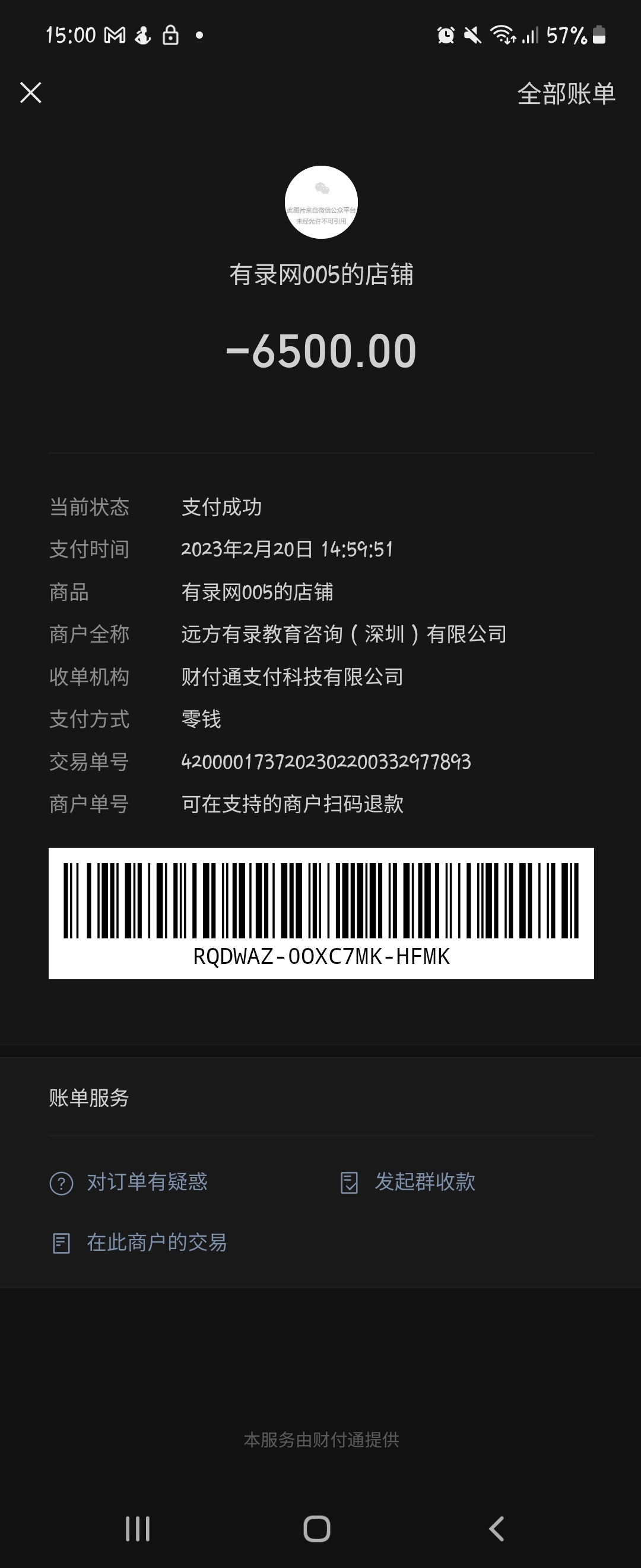
Task: Open 全部账单 (all bills)
Action: tap(566, 94)
